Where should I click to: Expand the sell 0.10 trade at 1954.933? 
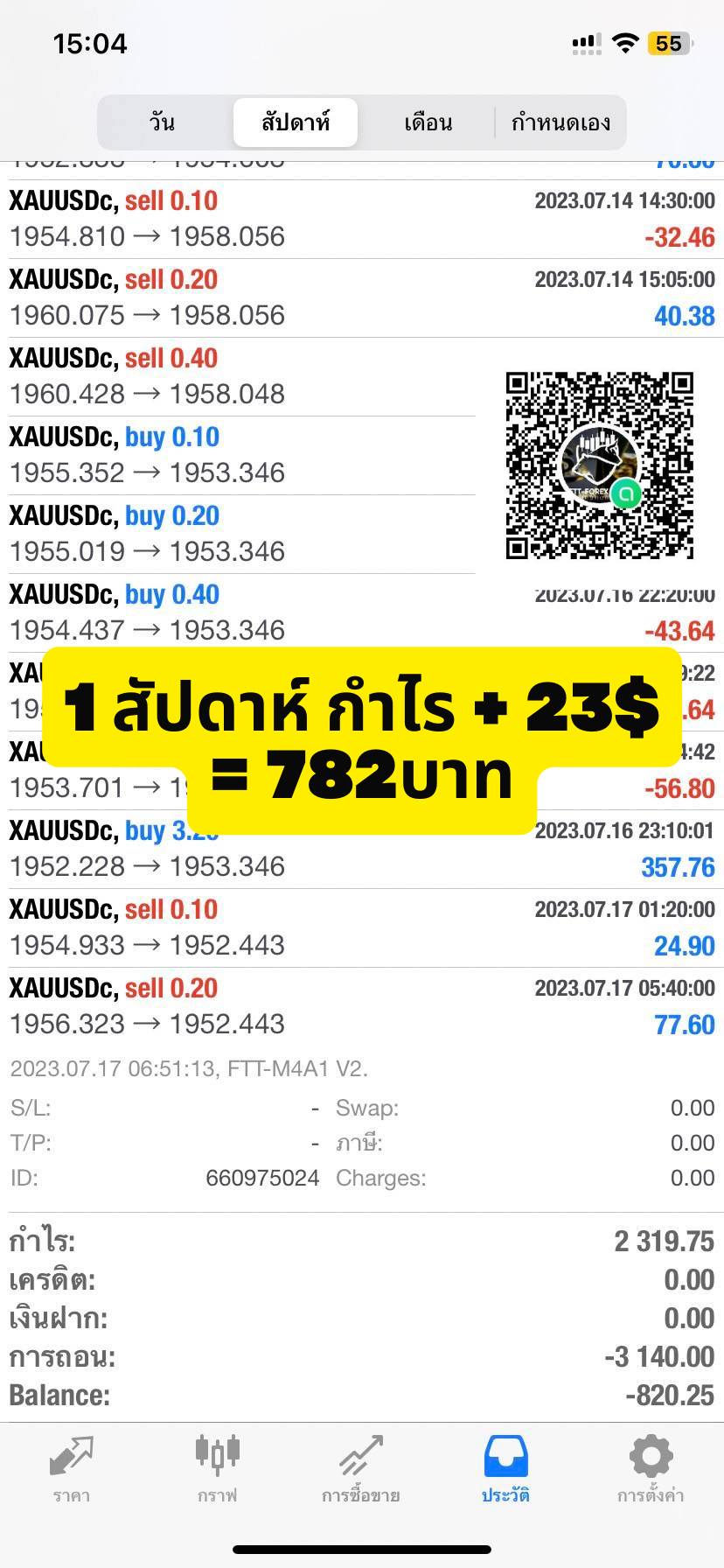click(x=362, y=927)
